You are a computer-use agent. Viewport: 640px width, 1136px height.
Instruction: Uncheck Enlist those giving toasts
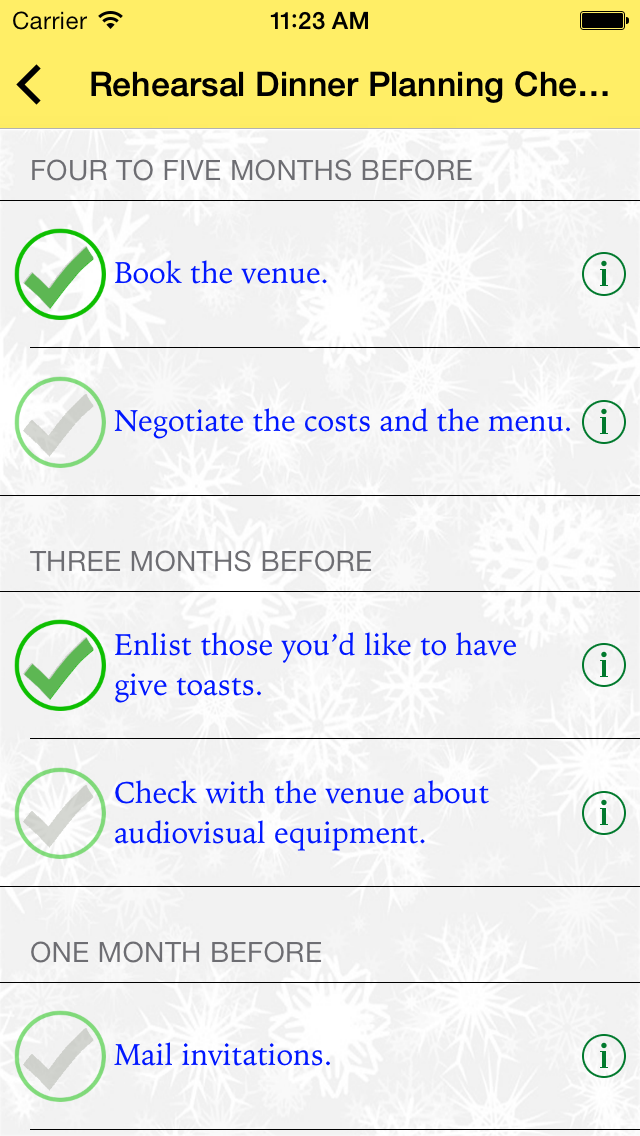click(60, 666)
